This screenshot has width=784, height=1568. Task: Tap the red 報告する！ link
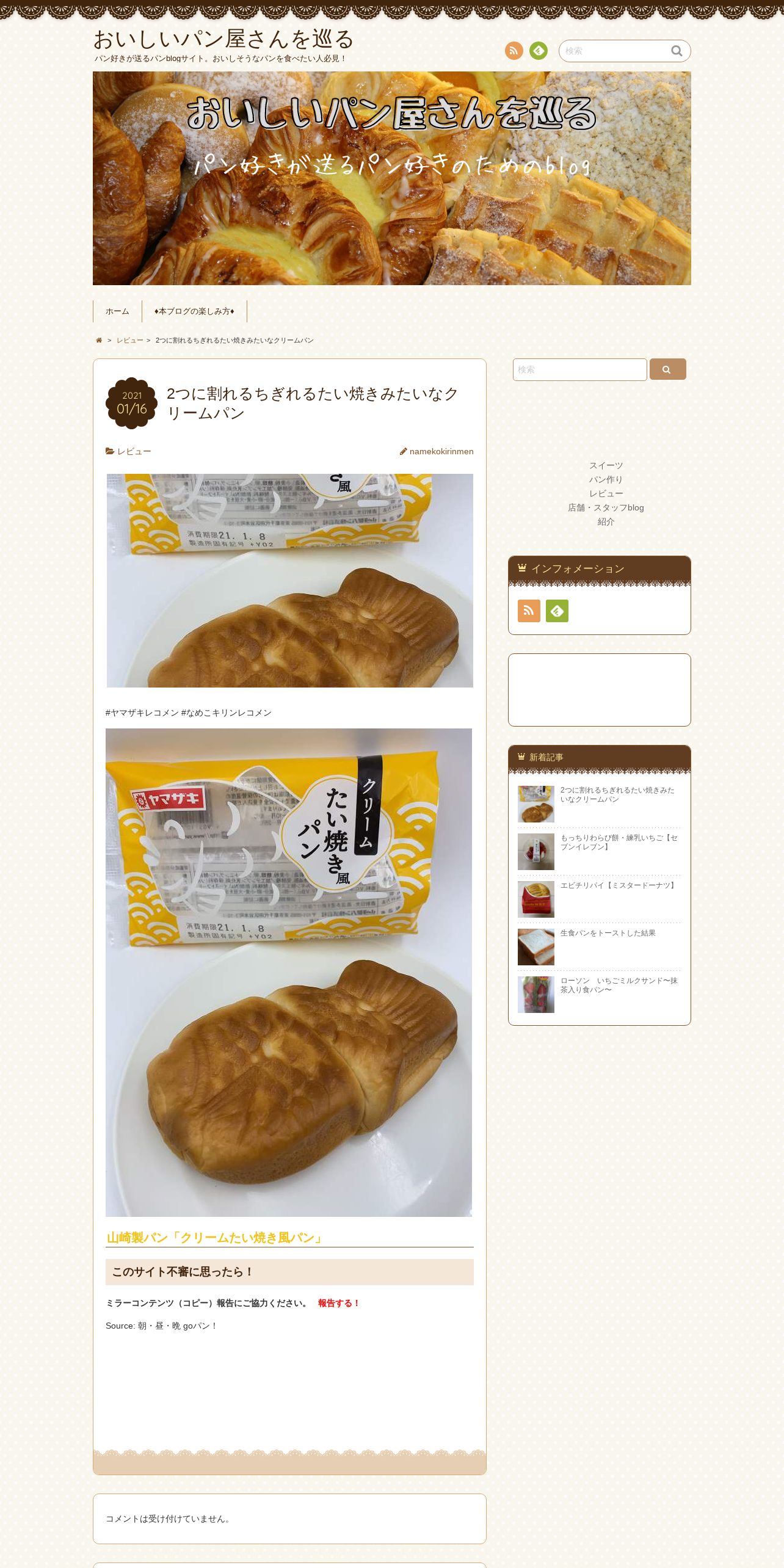pos(339,1303)
